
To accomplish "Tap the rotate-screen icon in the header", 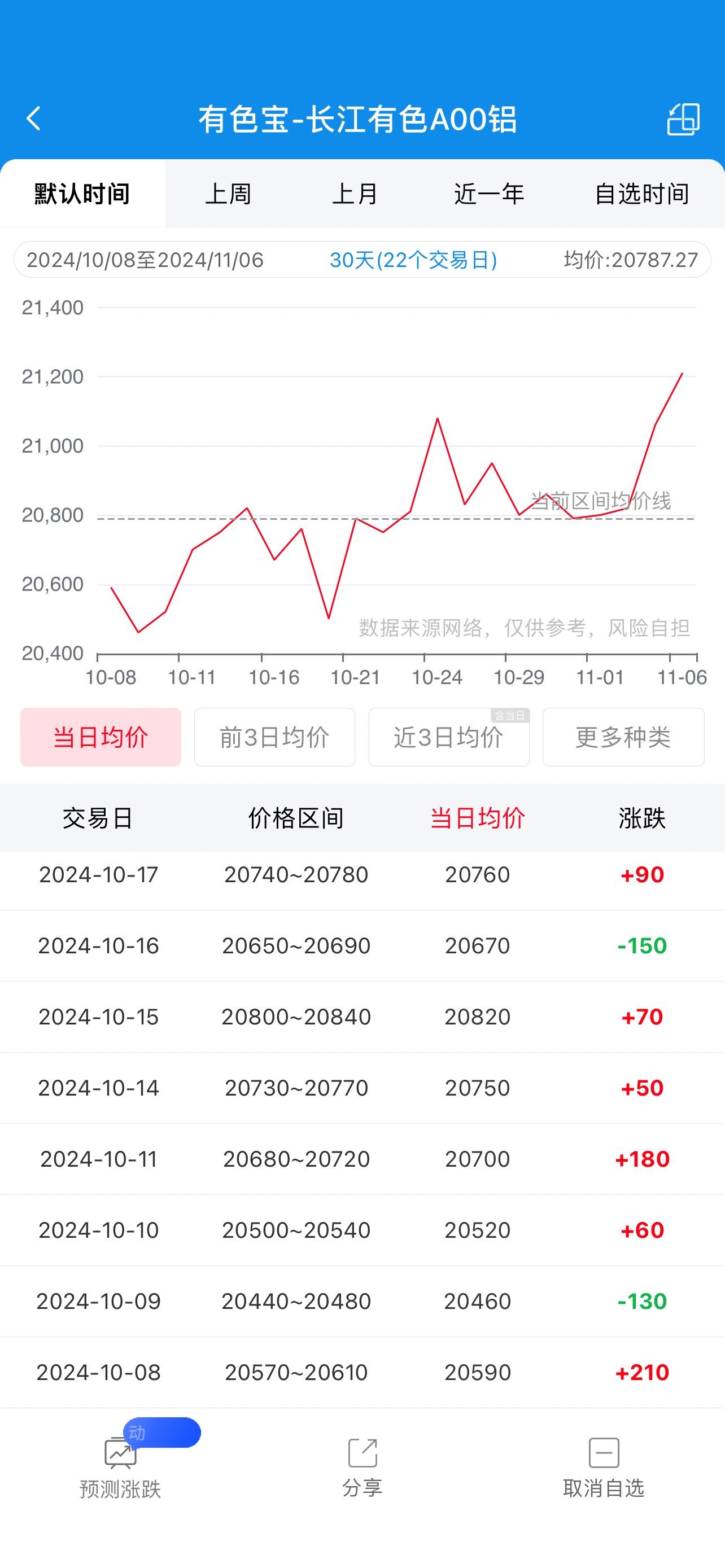I will click(x=683, y=119).
